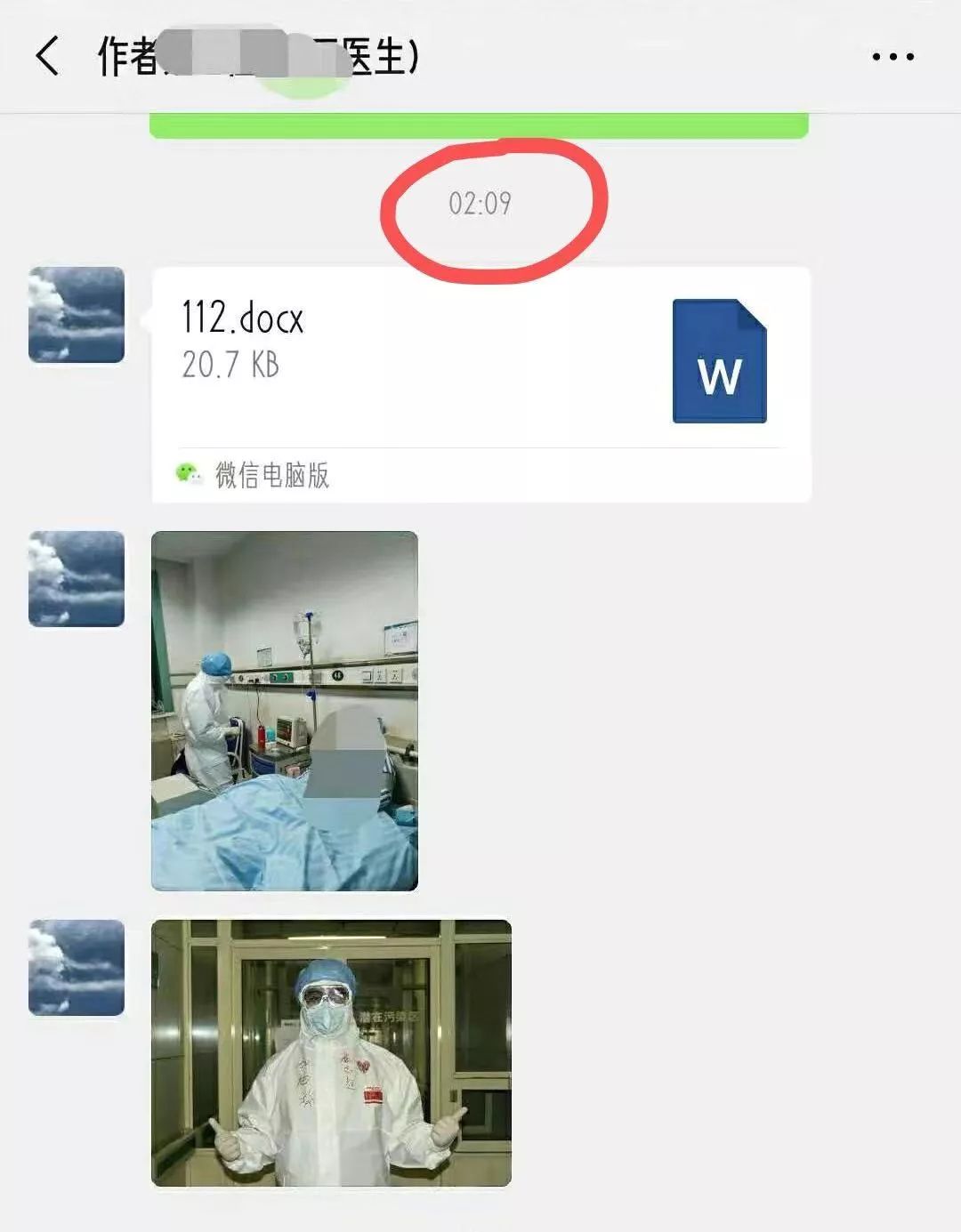Go back from this chat
This screenshot has width=961, height=1232.
click(48, 56)
